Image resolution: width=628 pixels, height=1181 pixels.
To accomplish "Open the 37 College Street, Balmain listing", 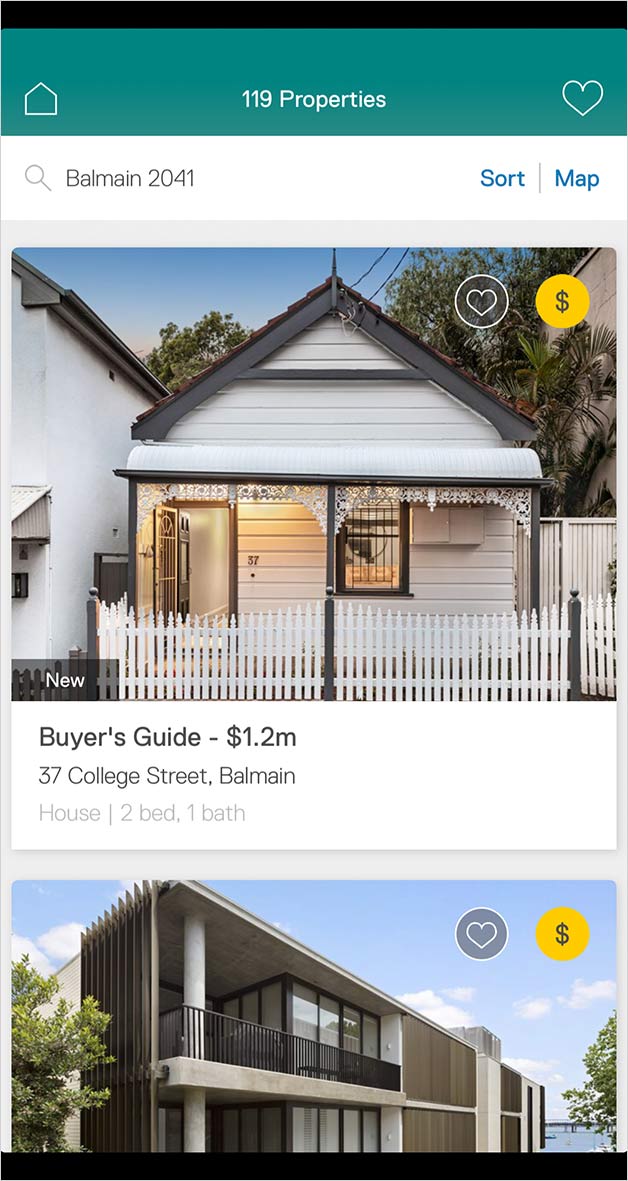I will coord(314,548).
